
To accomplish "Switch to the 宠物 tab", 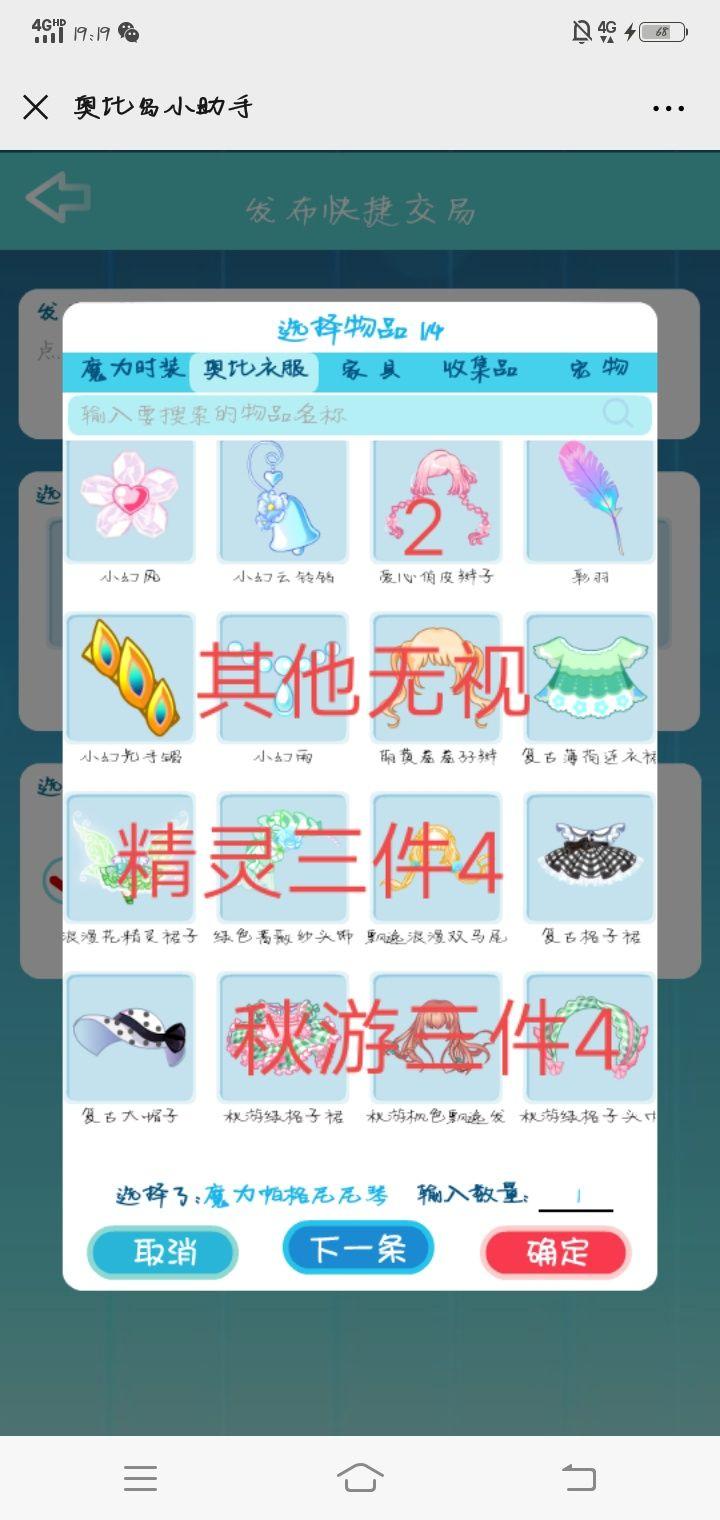I will tap(599, 369).
